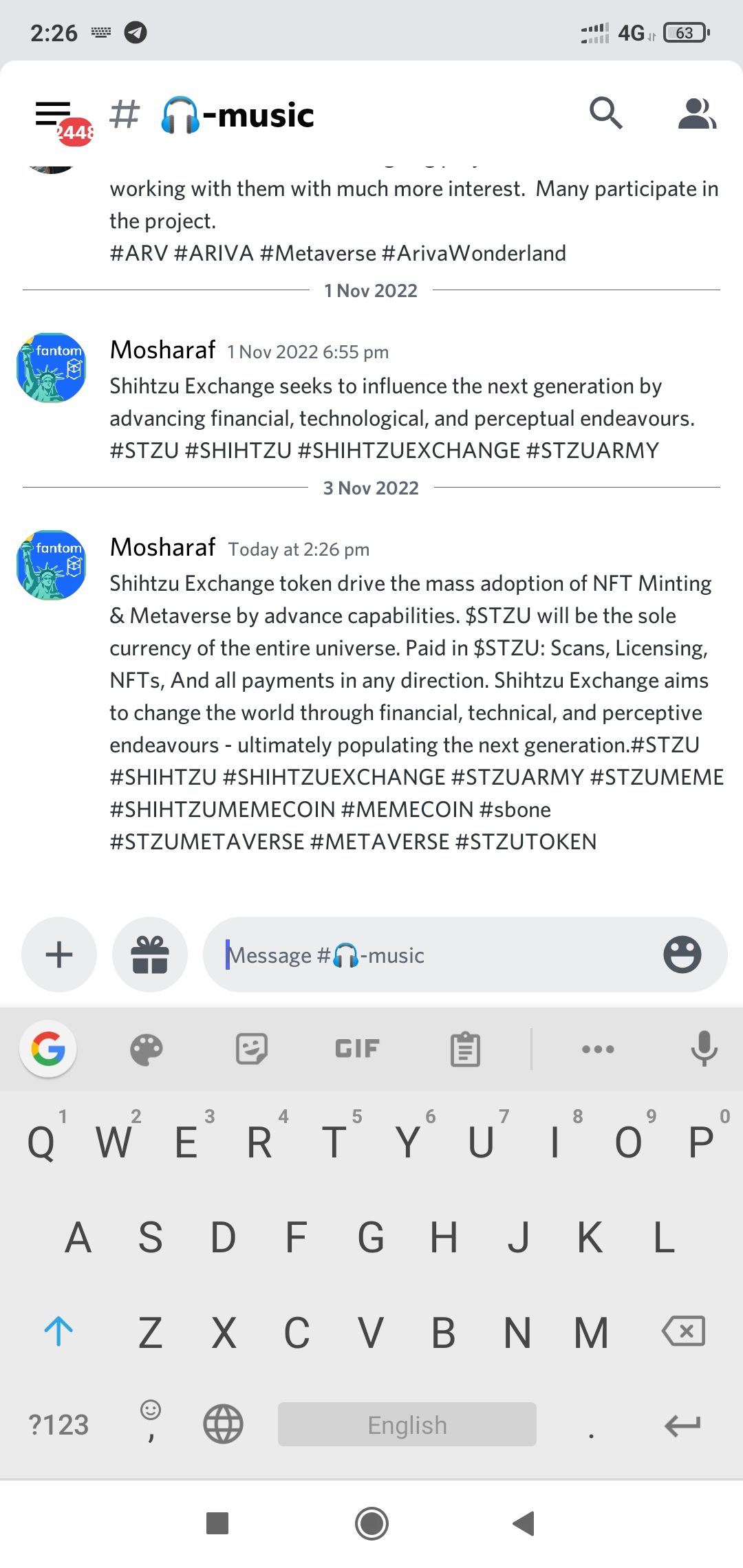Tap the #STZUMETAVERSE hashtag
743x1568 pixels.
click(207, 842)
